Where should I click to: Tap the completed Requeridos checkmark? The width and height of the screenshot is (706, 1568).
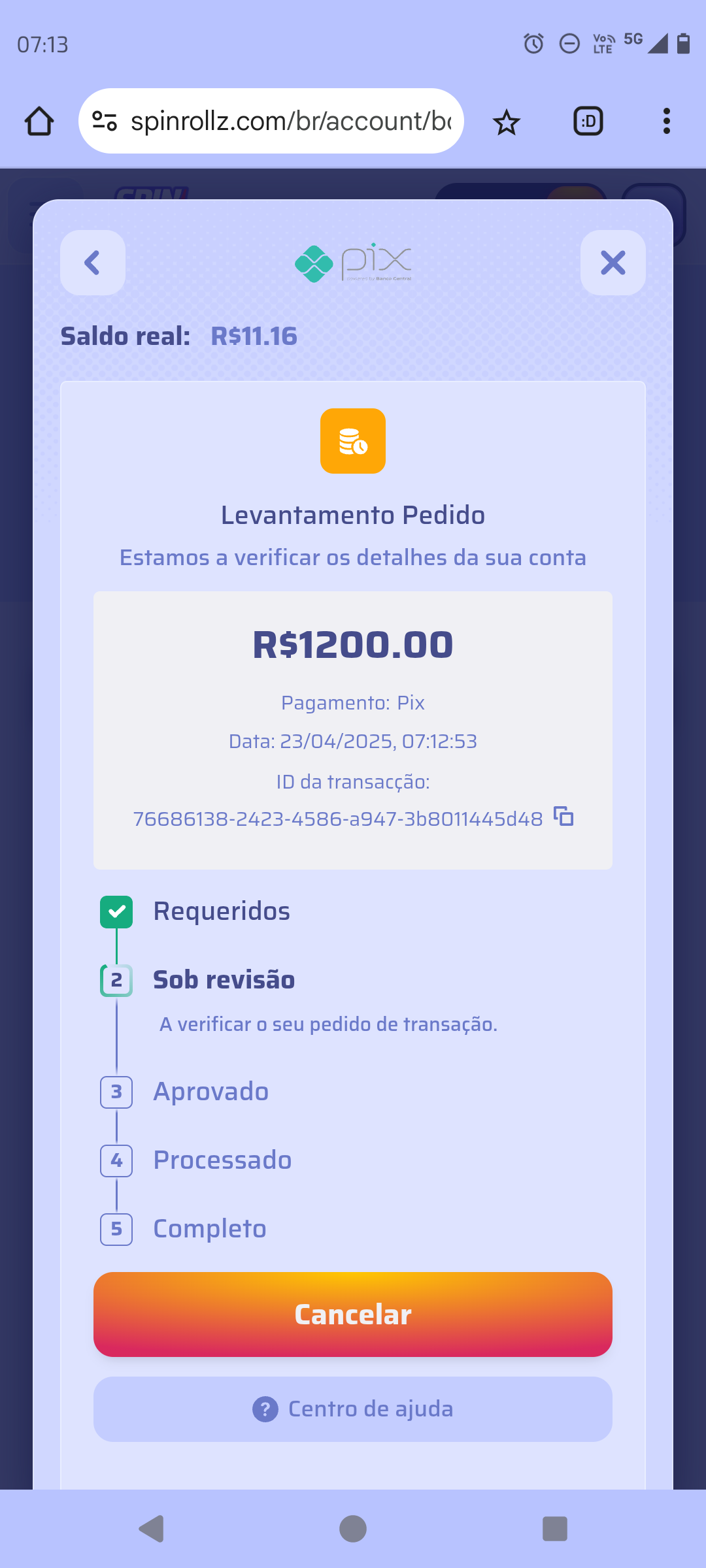(116, 911)
